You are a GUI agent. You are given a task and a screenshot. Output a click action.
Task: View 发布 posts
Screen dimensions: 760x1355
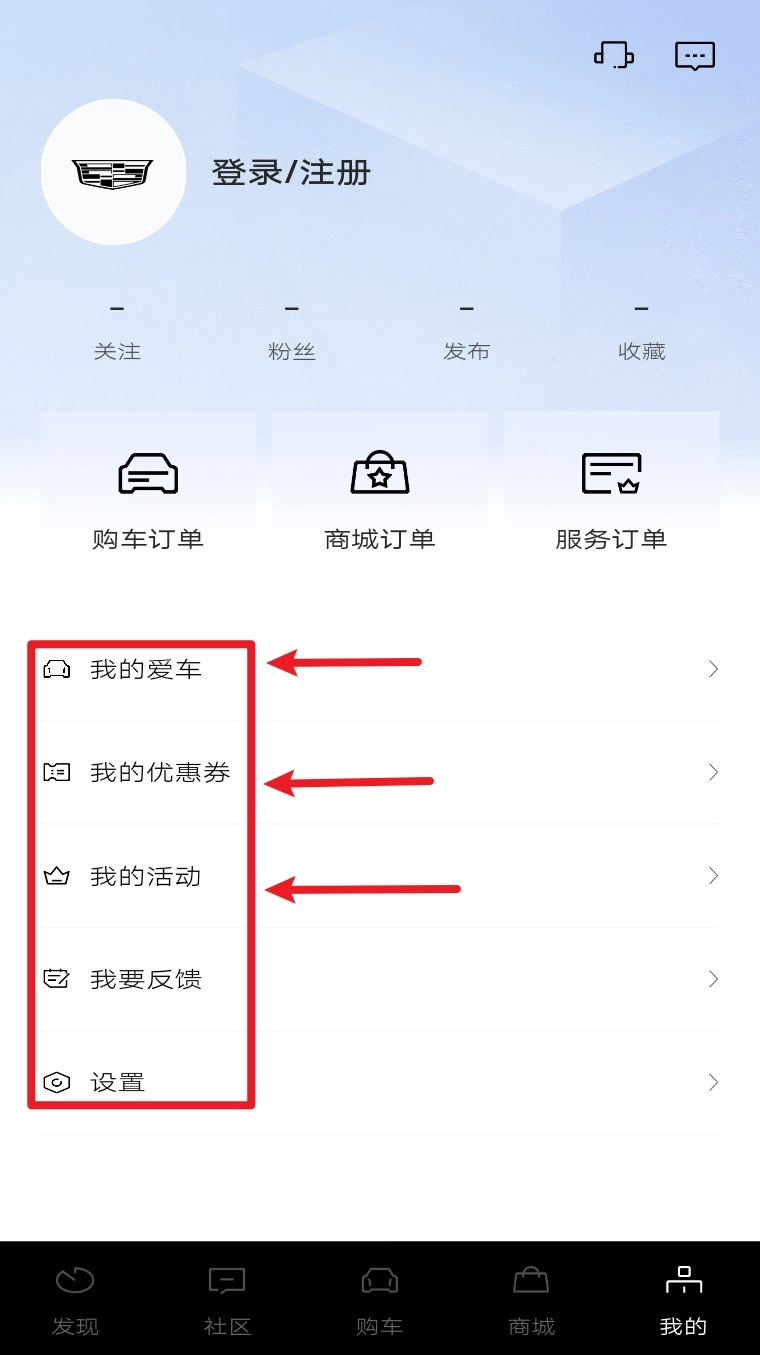(x=466, y=332)
